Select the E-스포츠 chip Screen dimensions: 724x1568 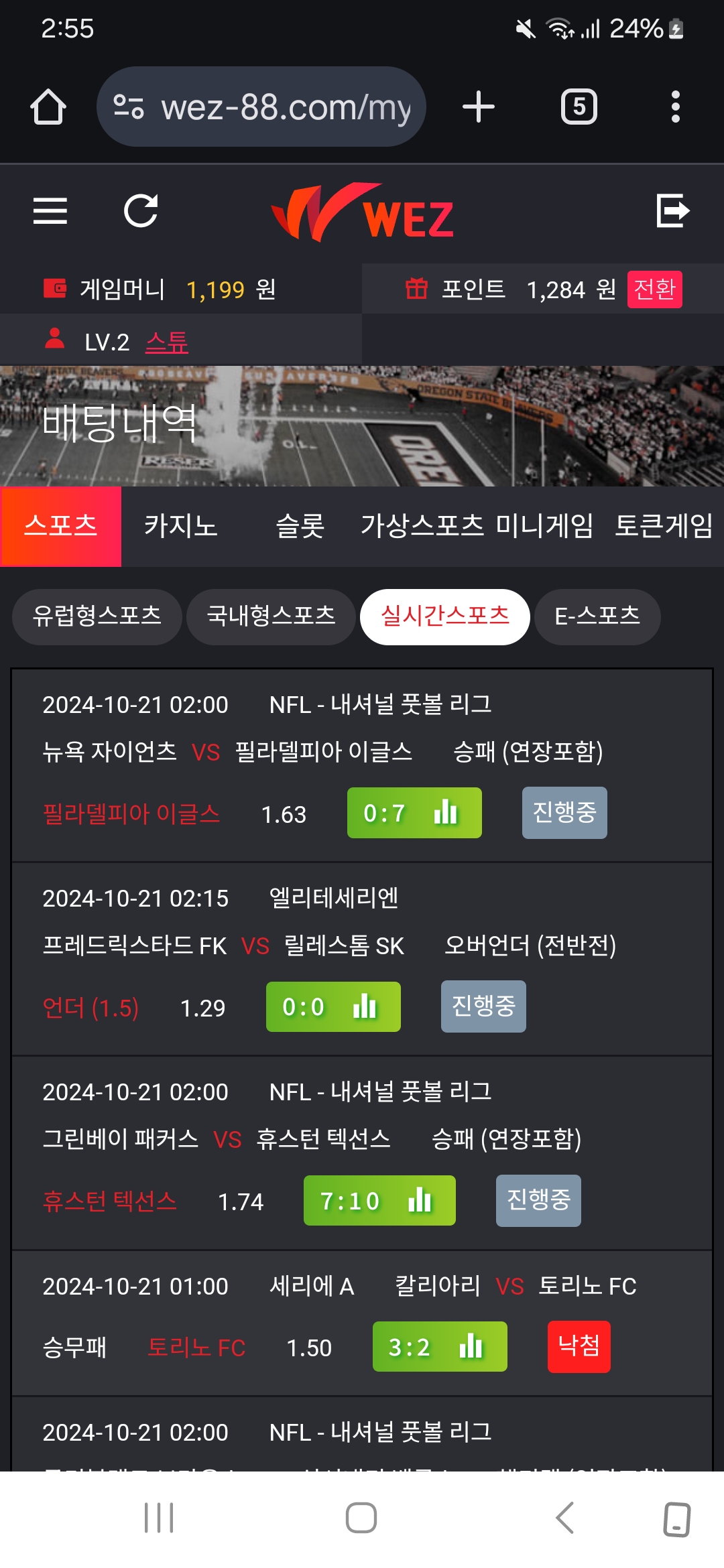pyautogui.click(x=597, y=616)
